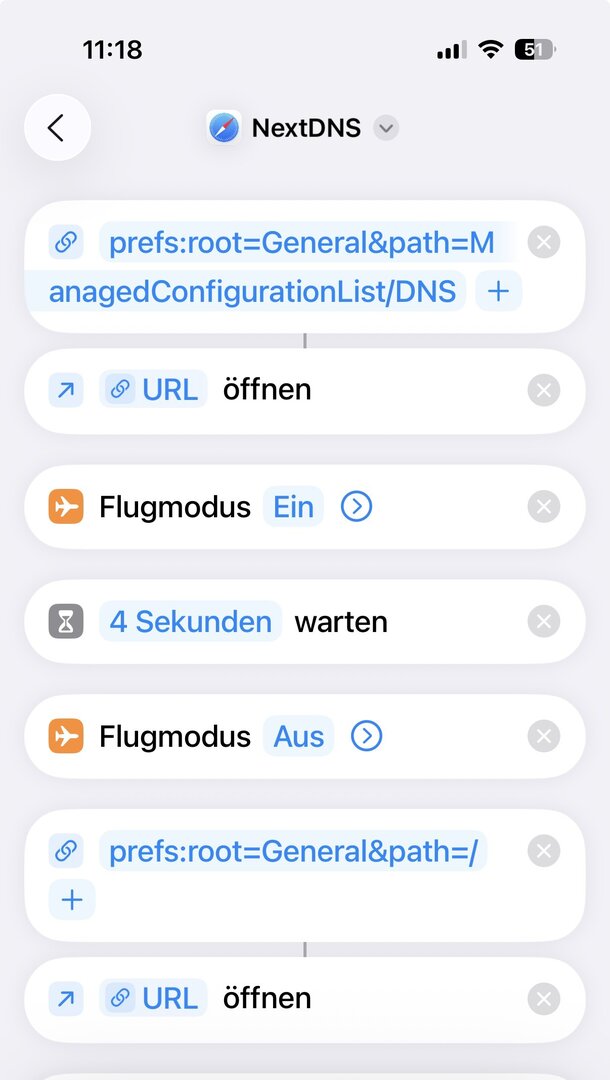Go back from the NextDNS shortcut editor

pos(57,128)
